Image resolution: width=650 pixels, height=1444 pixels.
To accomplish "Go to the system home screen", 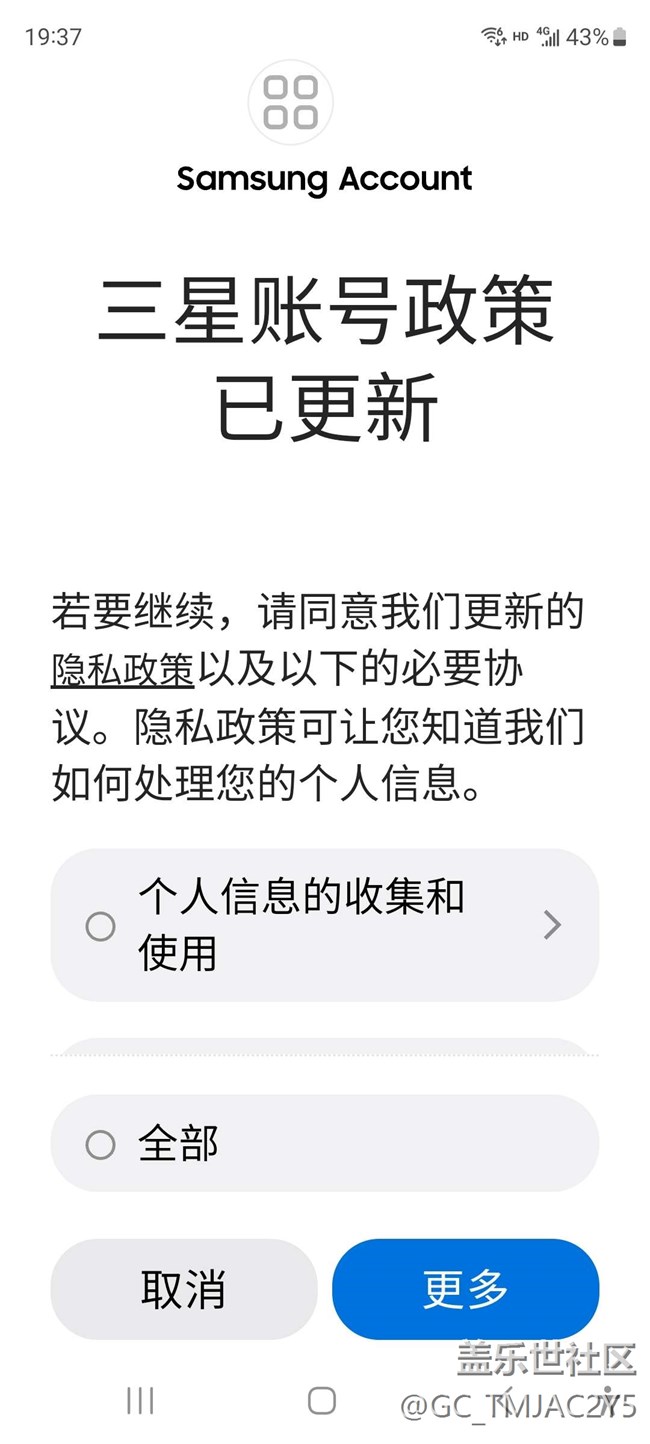I will (321, 1401).
